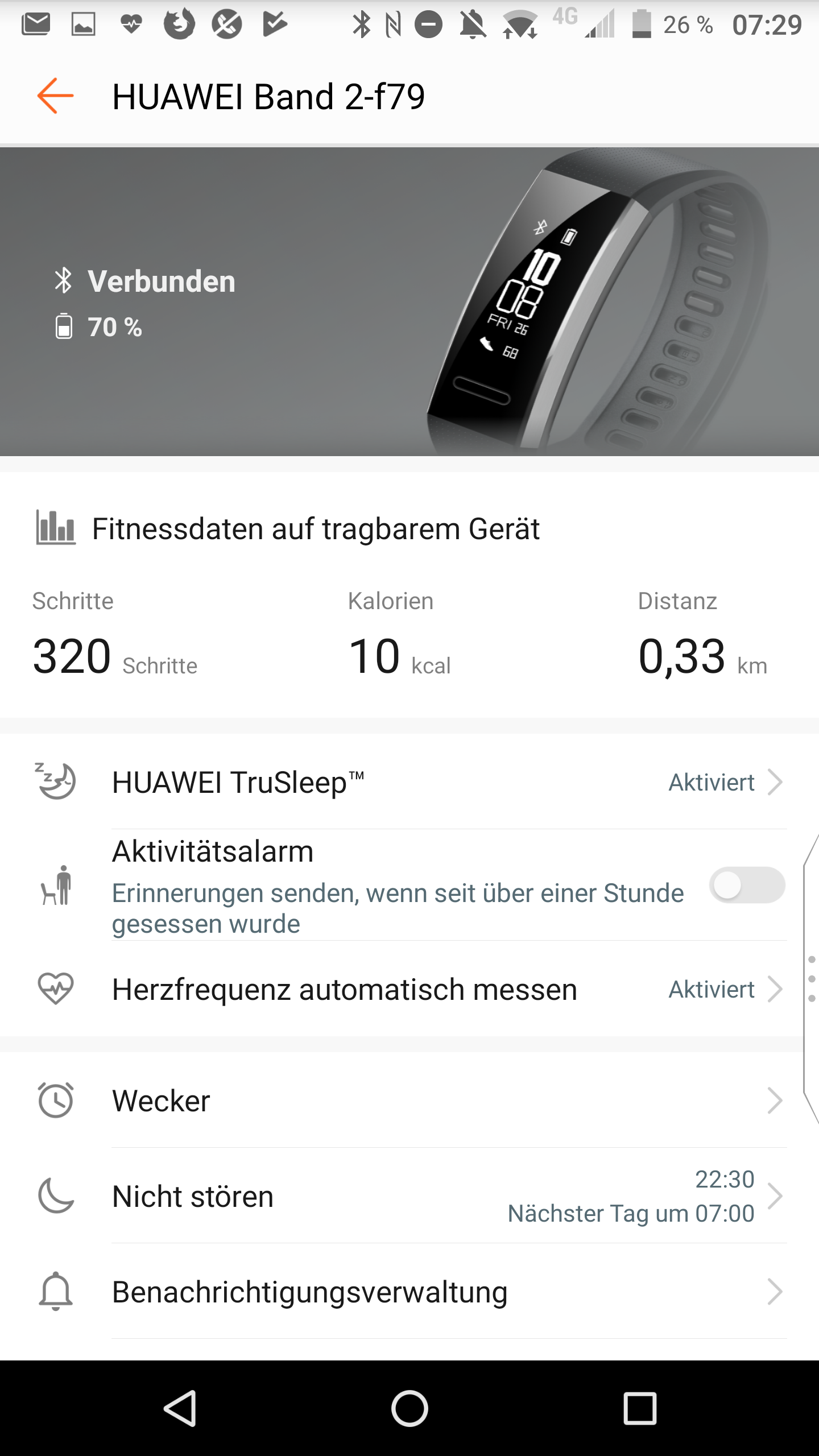Enable the Aktivitätsalarm switch
Image resolution: width=819 pixels, height=1456 pixels.
(x=746, y=885)
